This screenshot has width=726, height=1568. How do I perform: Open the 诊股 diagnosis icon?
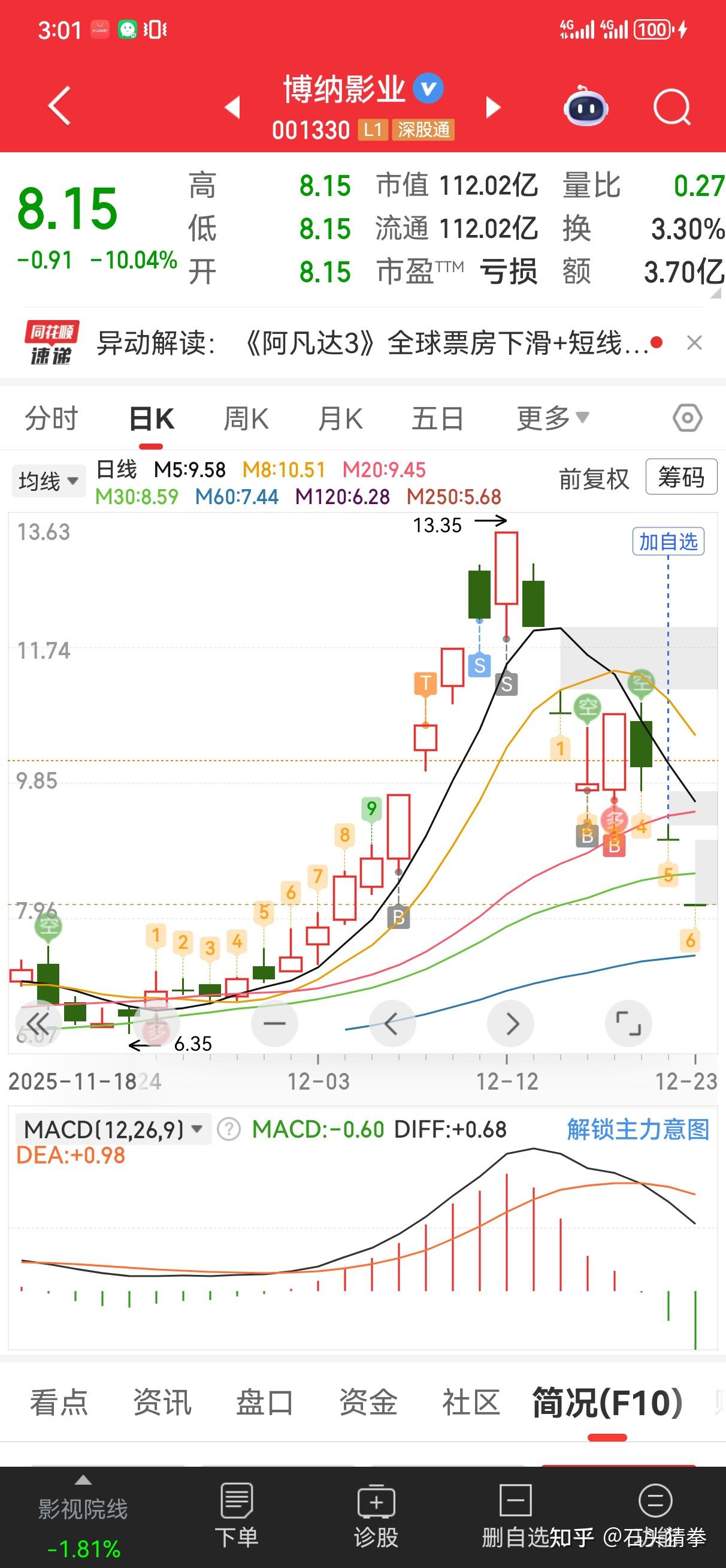(x=376, y=1503)
